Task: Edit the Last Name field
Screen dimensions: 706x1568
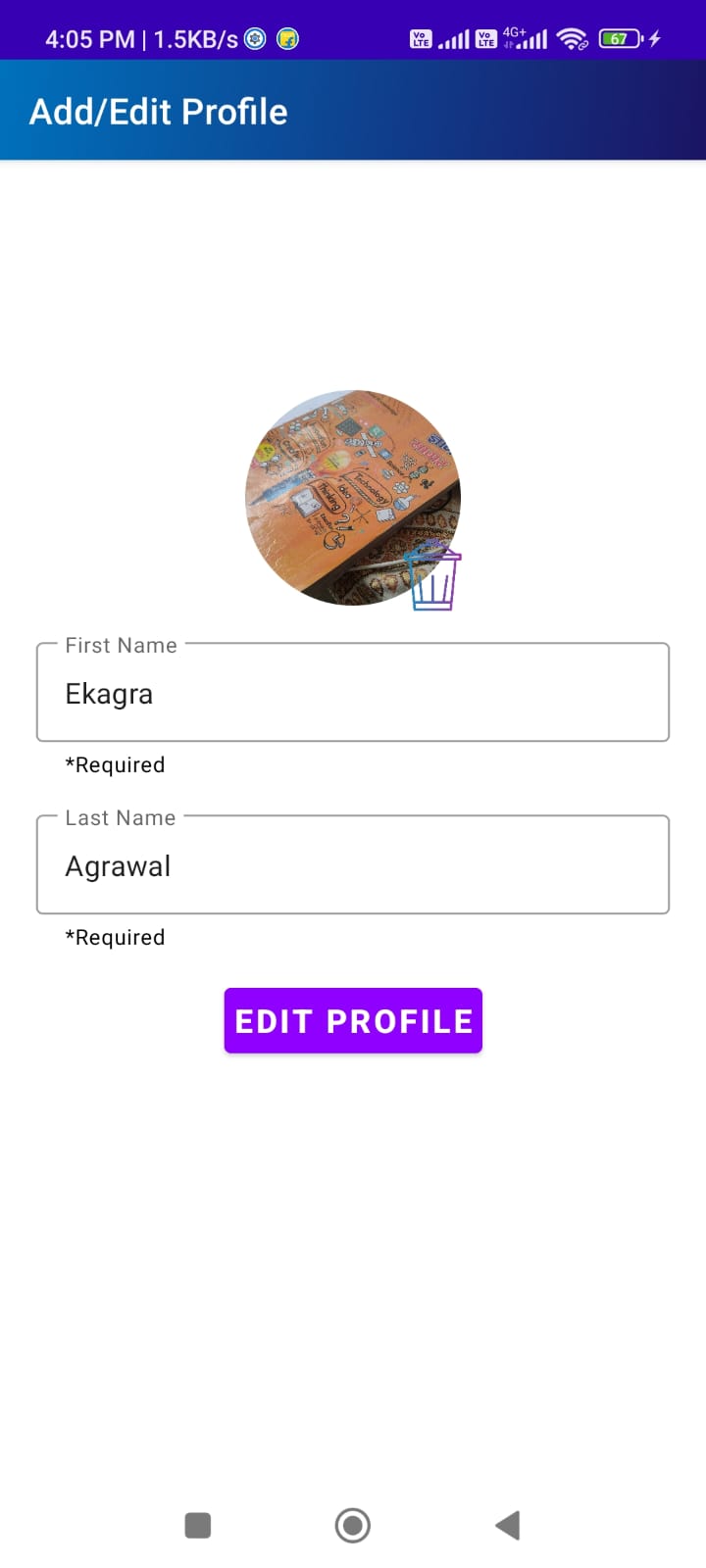Action: tap(353, 866)
